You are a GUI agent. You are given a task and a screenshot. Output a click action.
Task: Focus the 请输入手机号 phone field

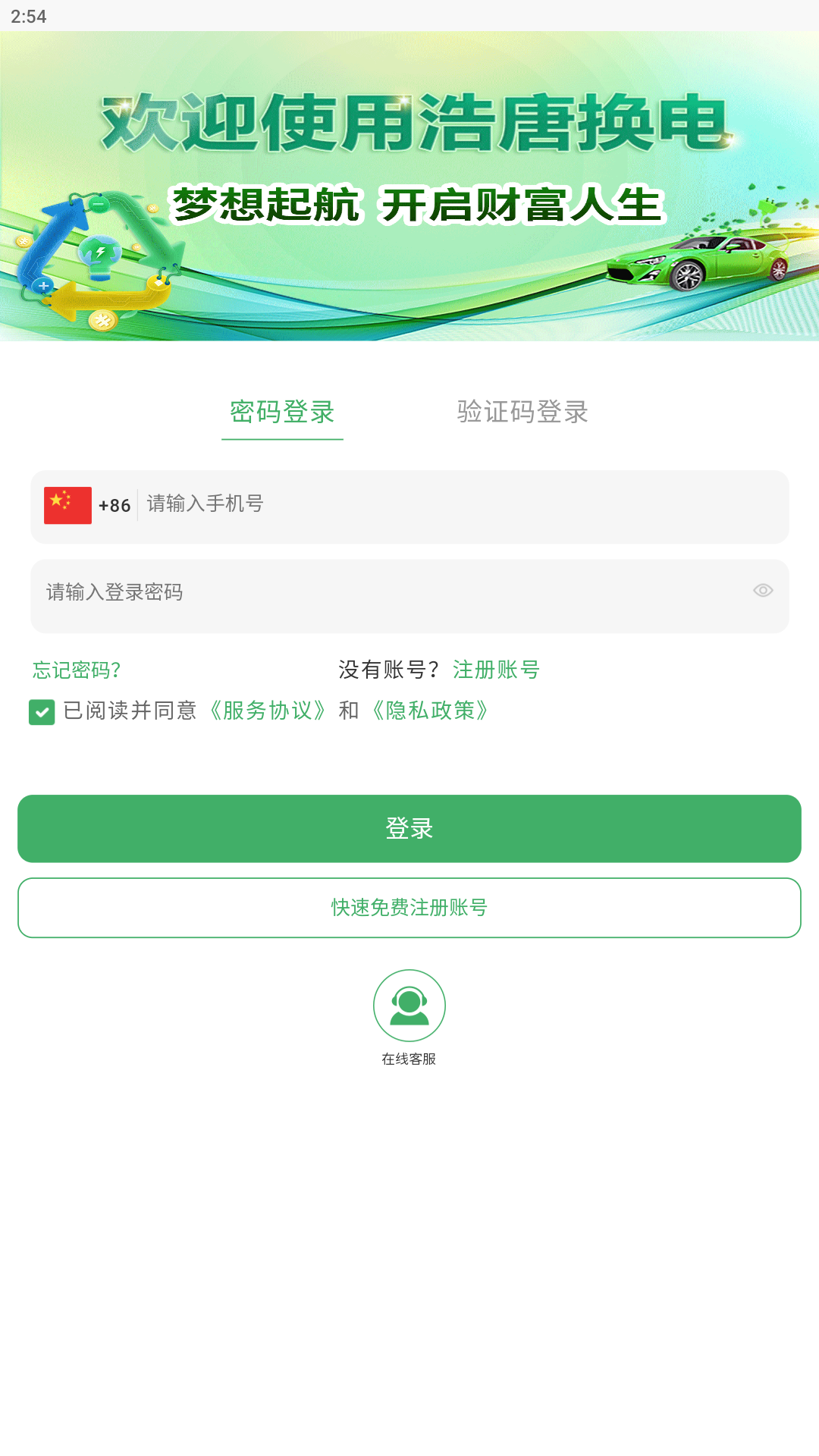[455, 505]
